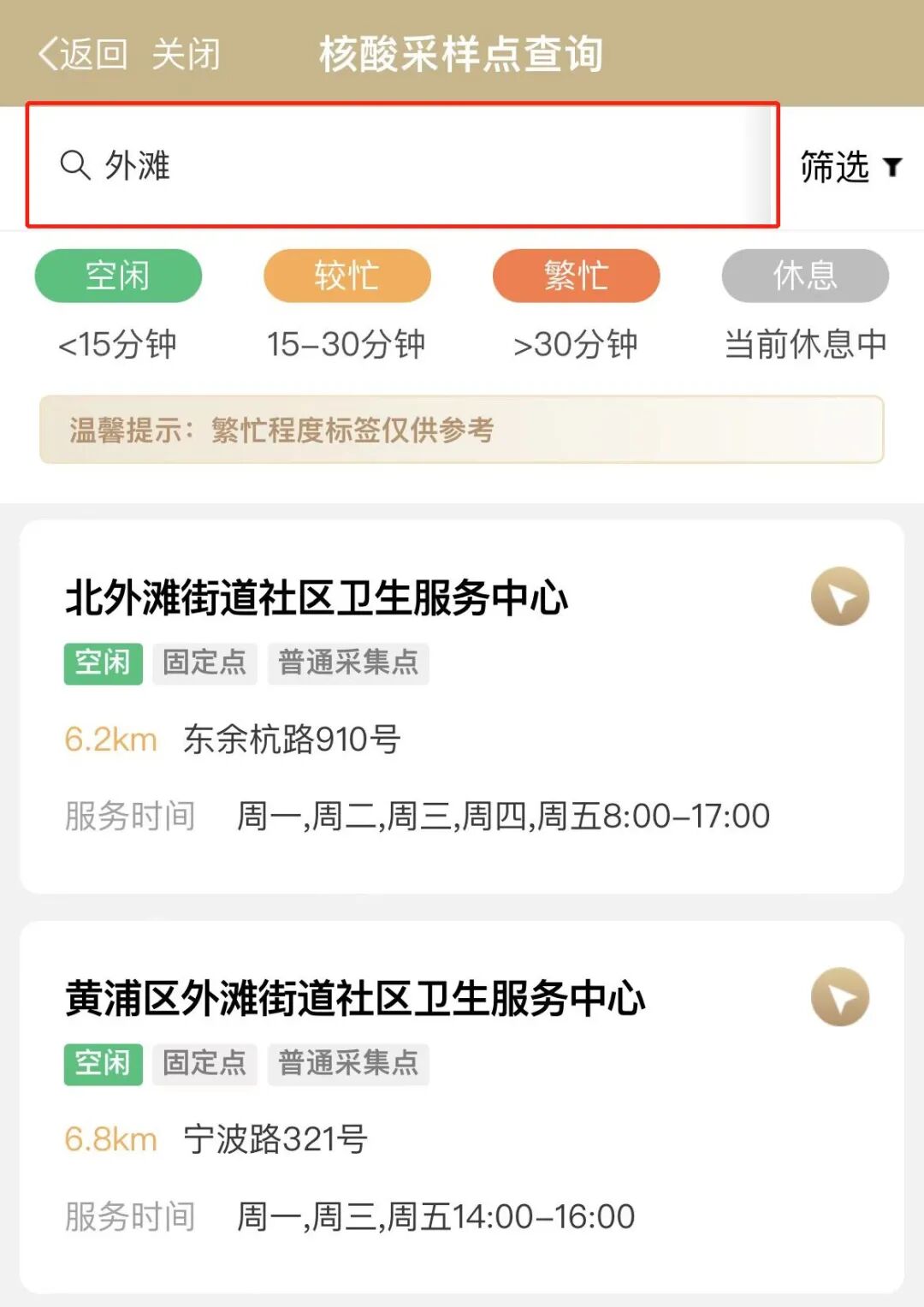
Task: Open the 筛选 filter options
Action: click(850, 167)
